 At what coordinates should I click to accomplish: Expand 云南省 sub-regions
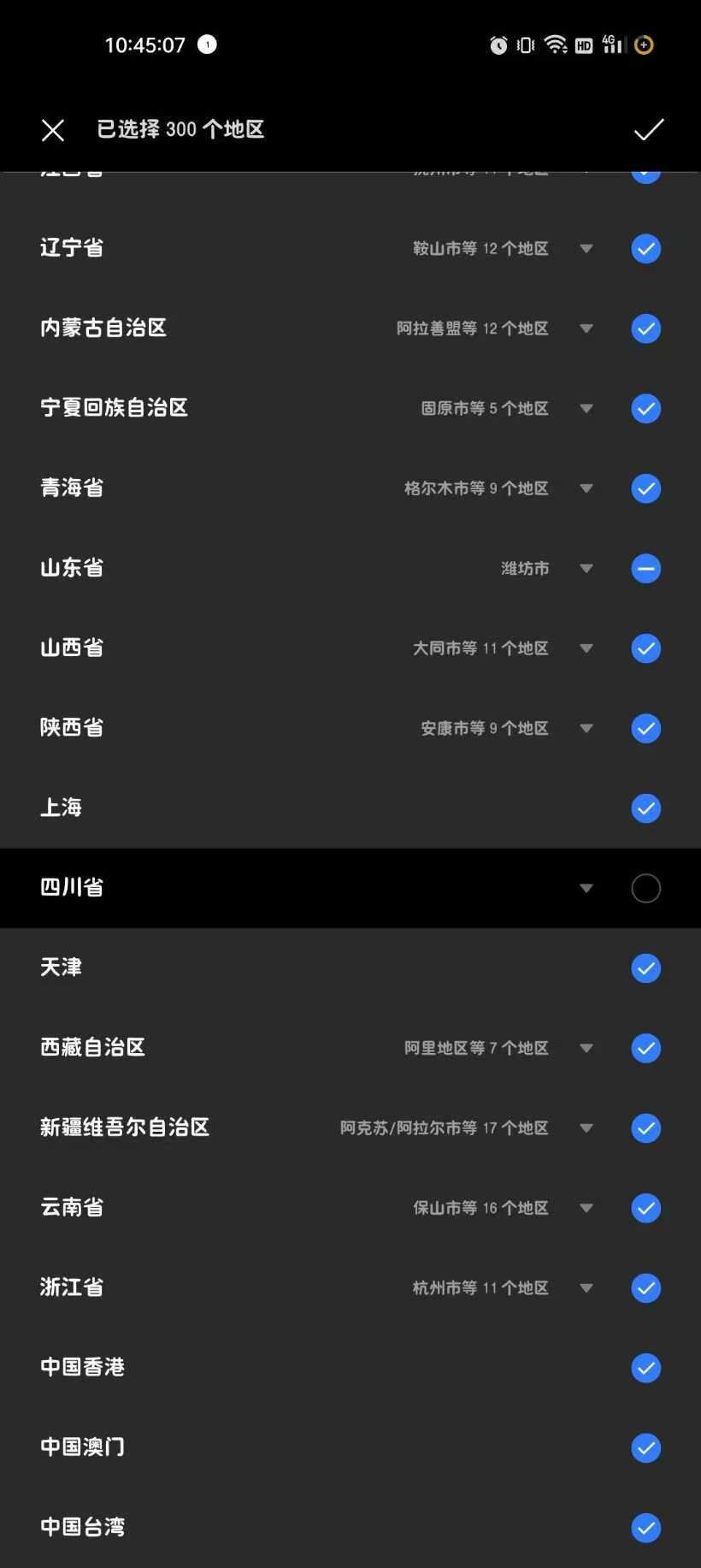coord(586,1208)
